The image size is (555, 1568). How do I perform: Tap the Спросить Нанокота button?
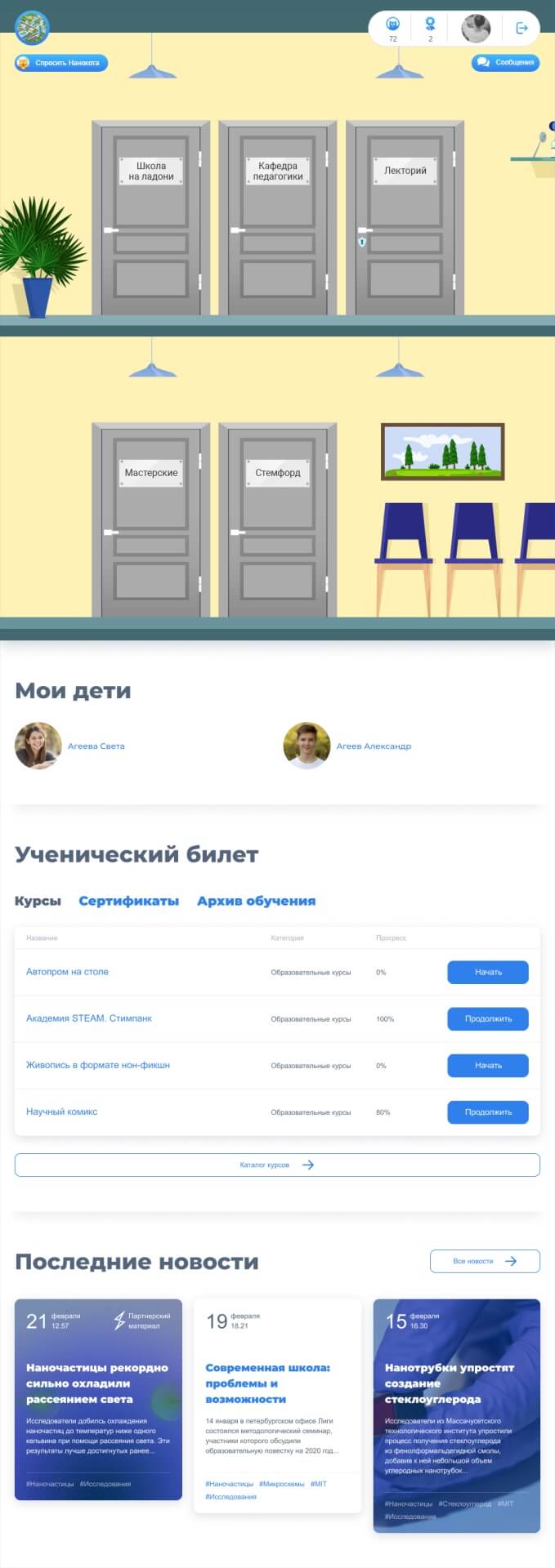coord(61,63)
